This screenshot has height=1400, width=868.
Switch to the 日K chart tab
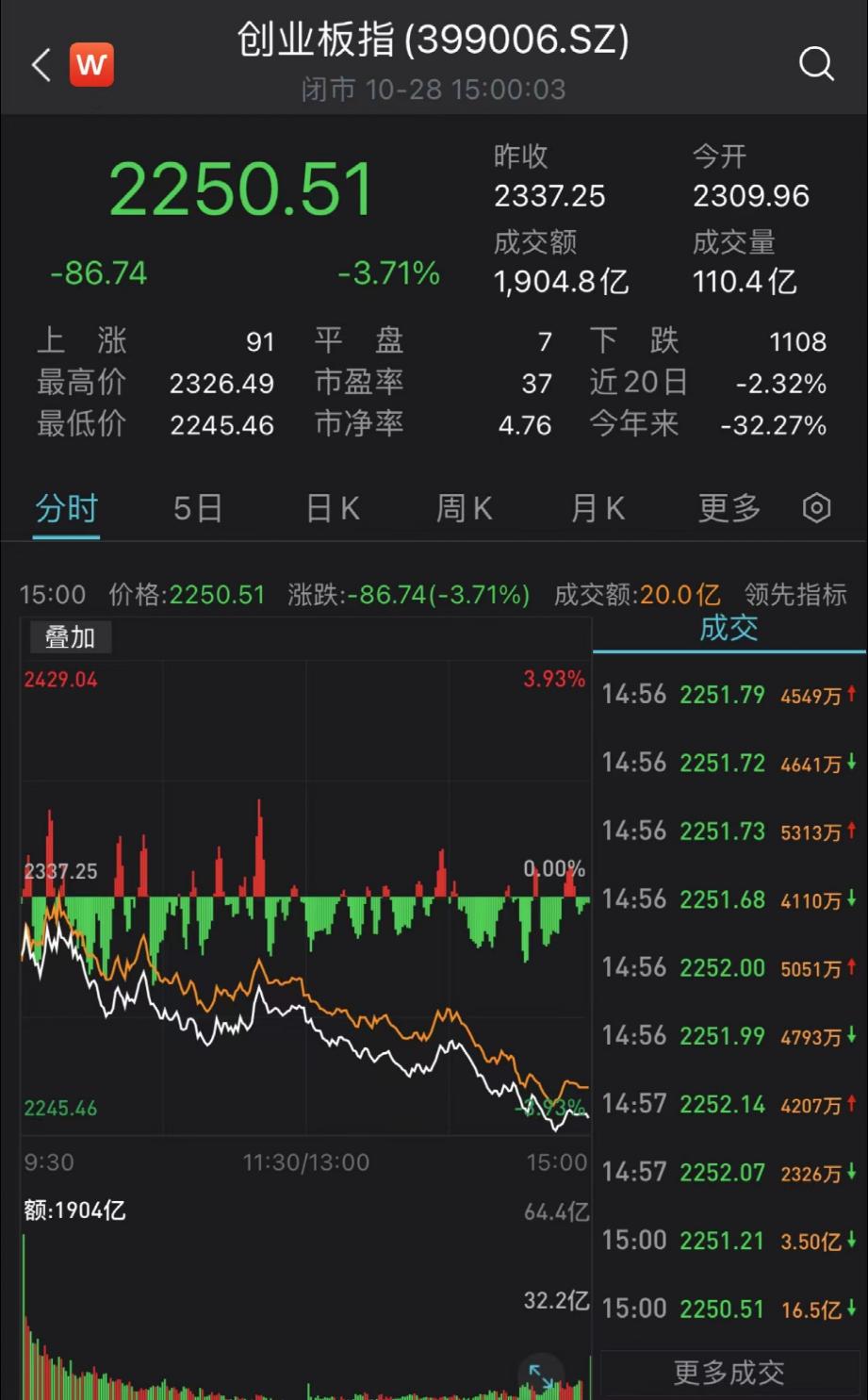(x=333, y=509)
